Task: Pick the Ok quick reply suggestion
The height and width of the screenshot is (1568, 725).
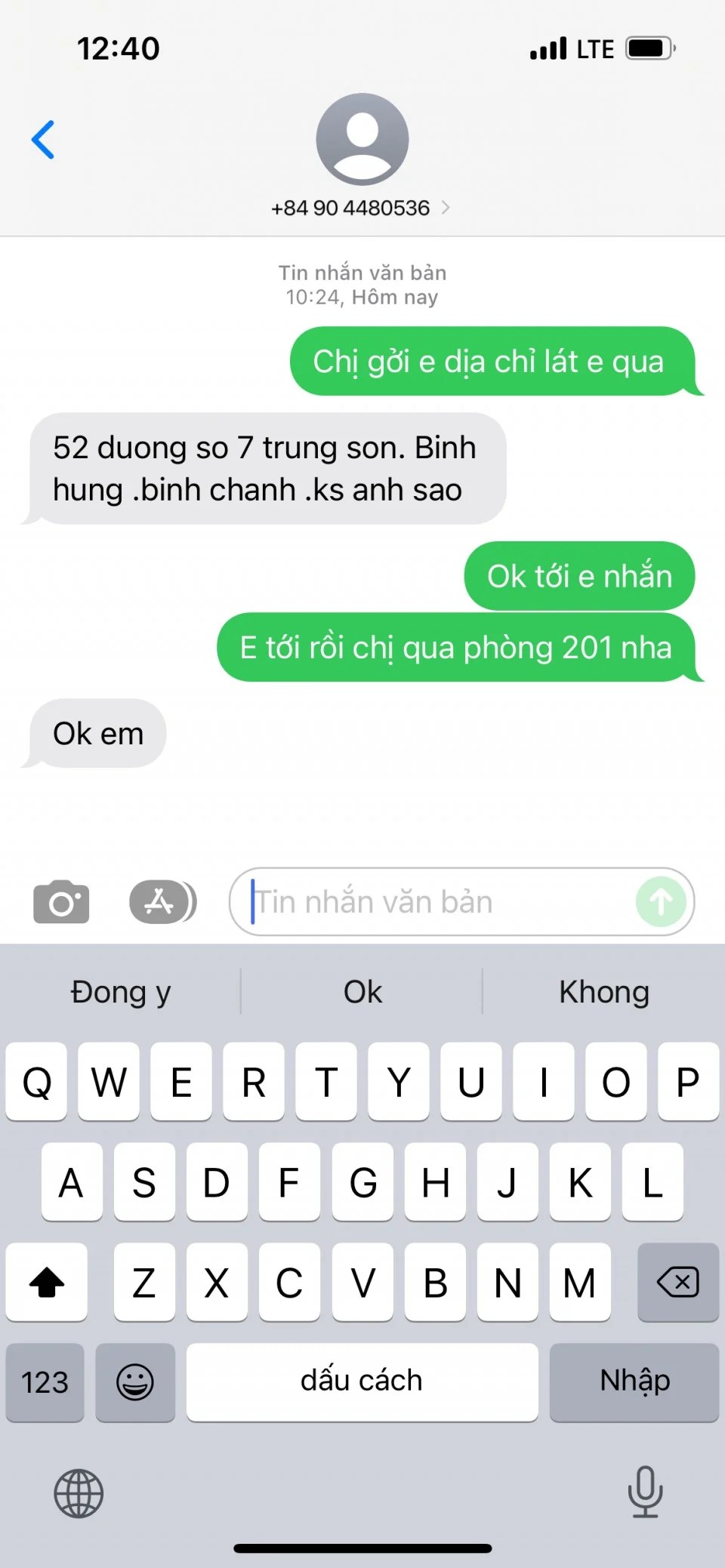Action: tap(362, 992)
